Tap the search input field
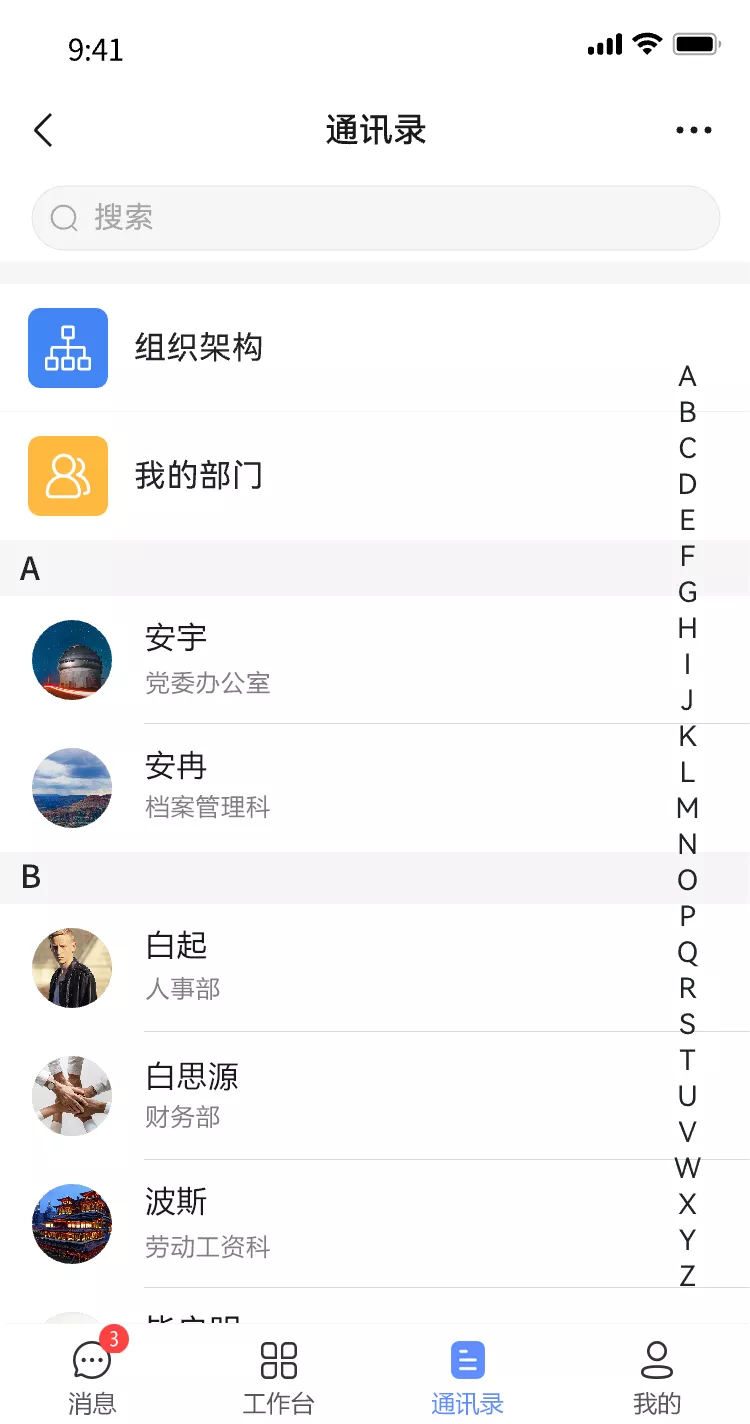750x1424 pixels. click(375, 218)
